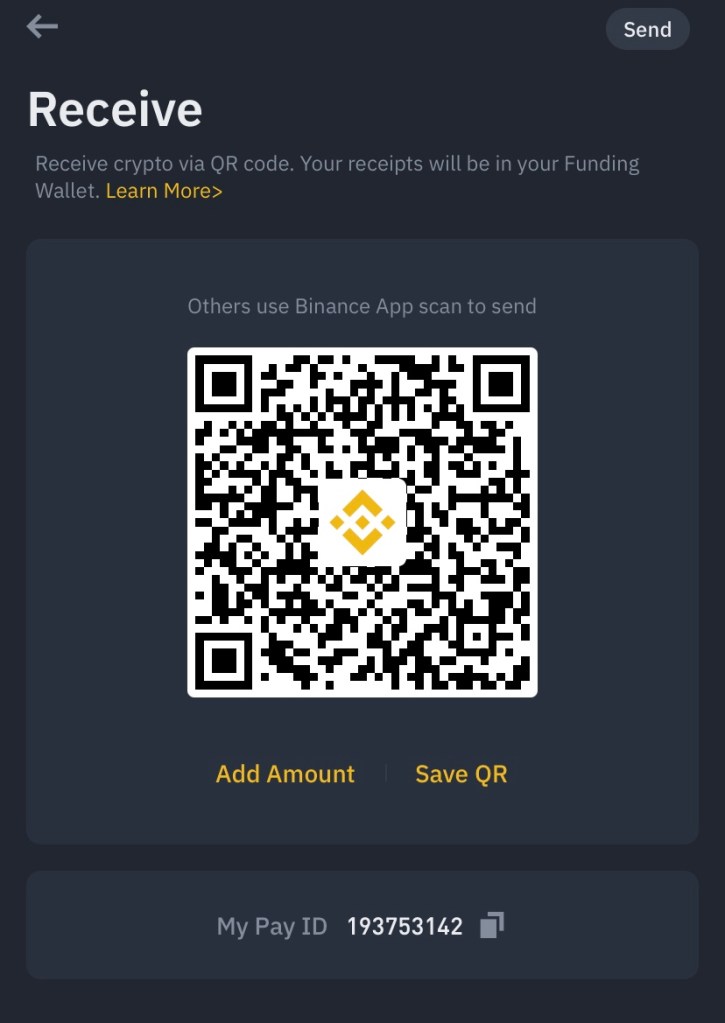The height and width of the screenshot is (1023, 725).
Task: Tap the Send button
Action: coord(647,30)
